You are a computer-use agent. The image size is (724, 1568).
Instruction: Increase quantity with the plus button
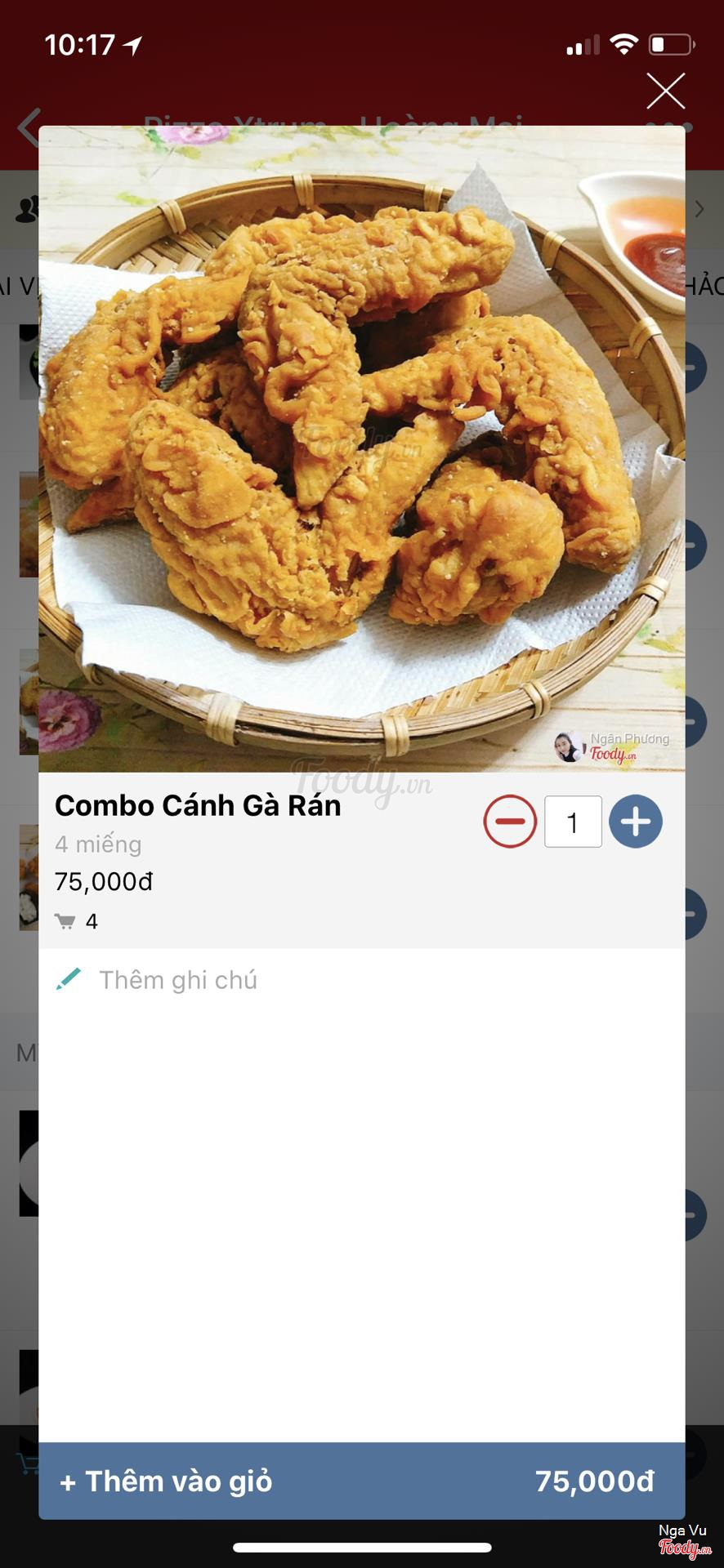(x=636, y=821)
